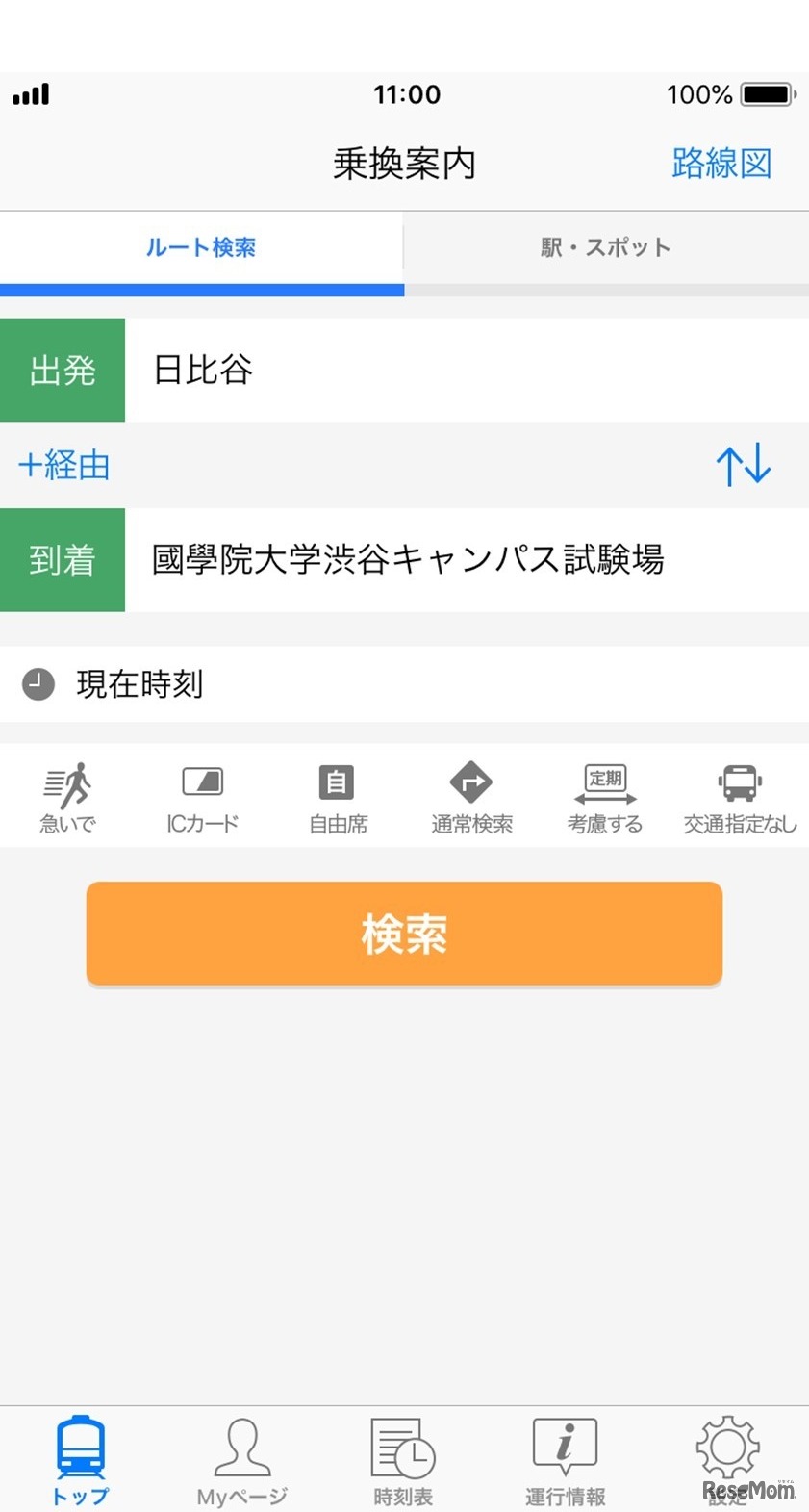The image size is (809, 1512).
Task: Select the 自由席 seat preference icon
Action: point(336,795)
